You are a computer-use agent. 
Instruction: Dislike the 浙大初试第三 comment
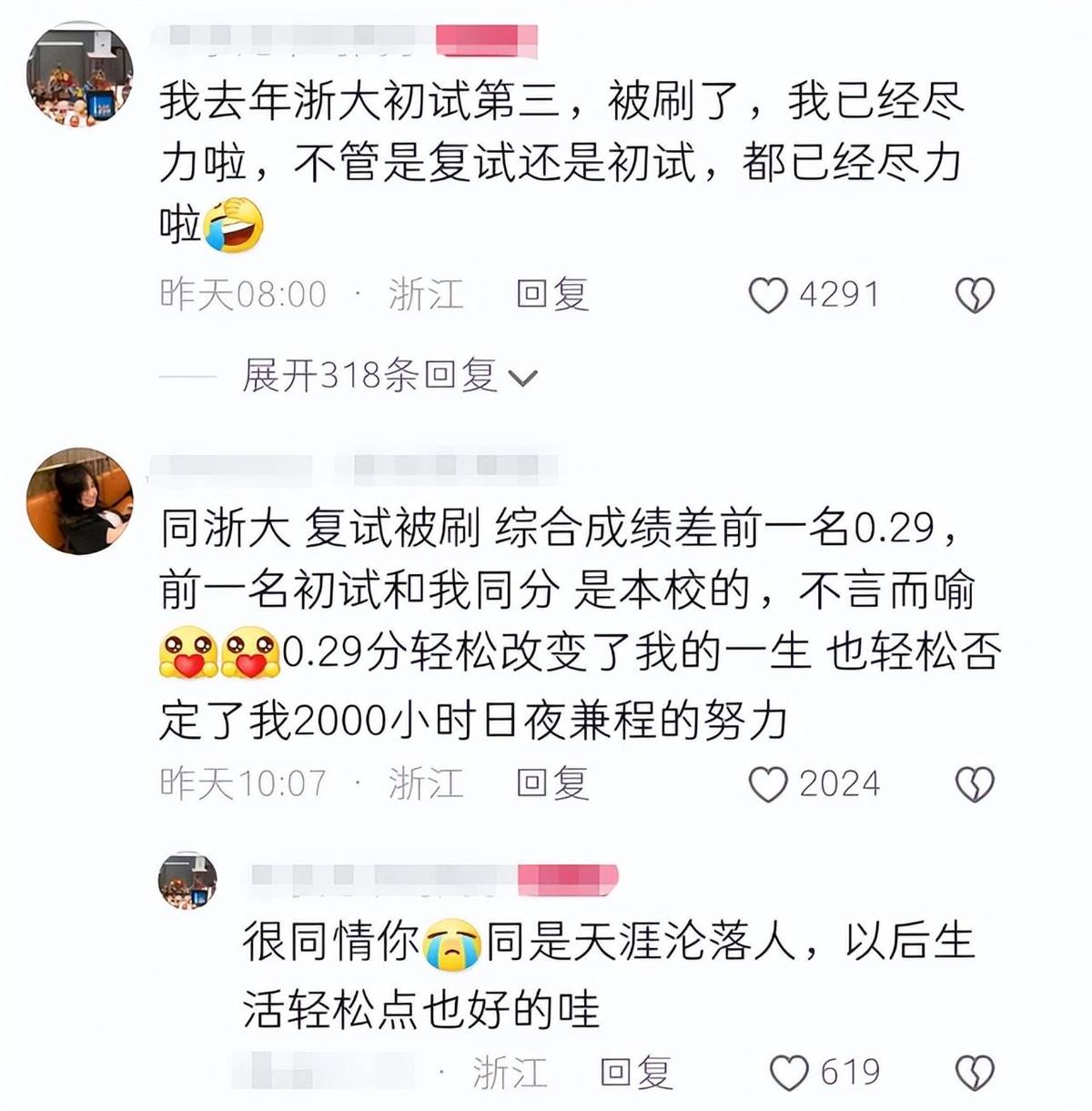[975, 296]
